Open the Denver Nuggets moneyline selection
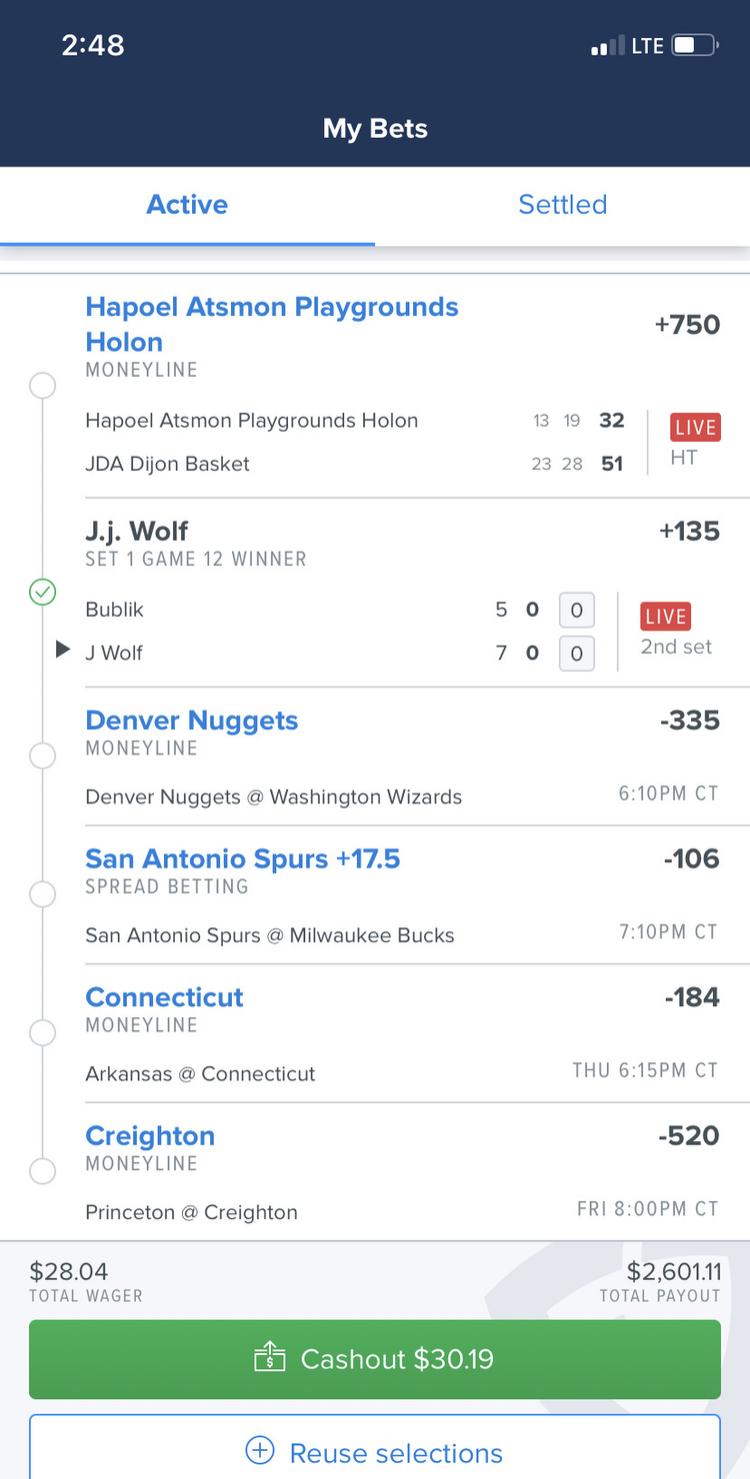 (192, 720)
